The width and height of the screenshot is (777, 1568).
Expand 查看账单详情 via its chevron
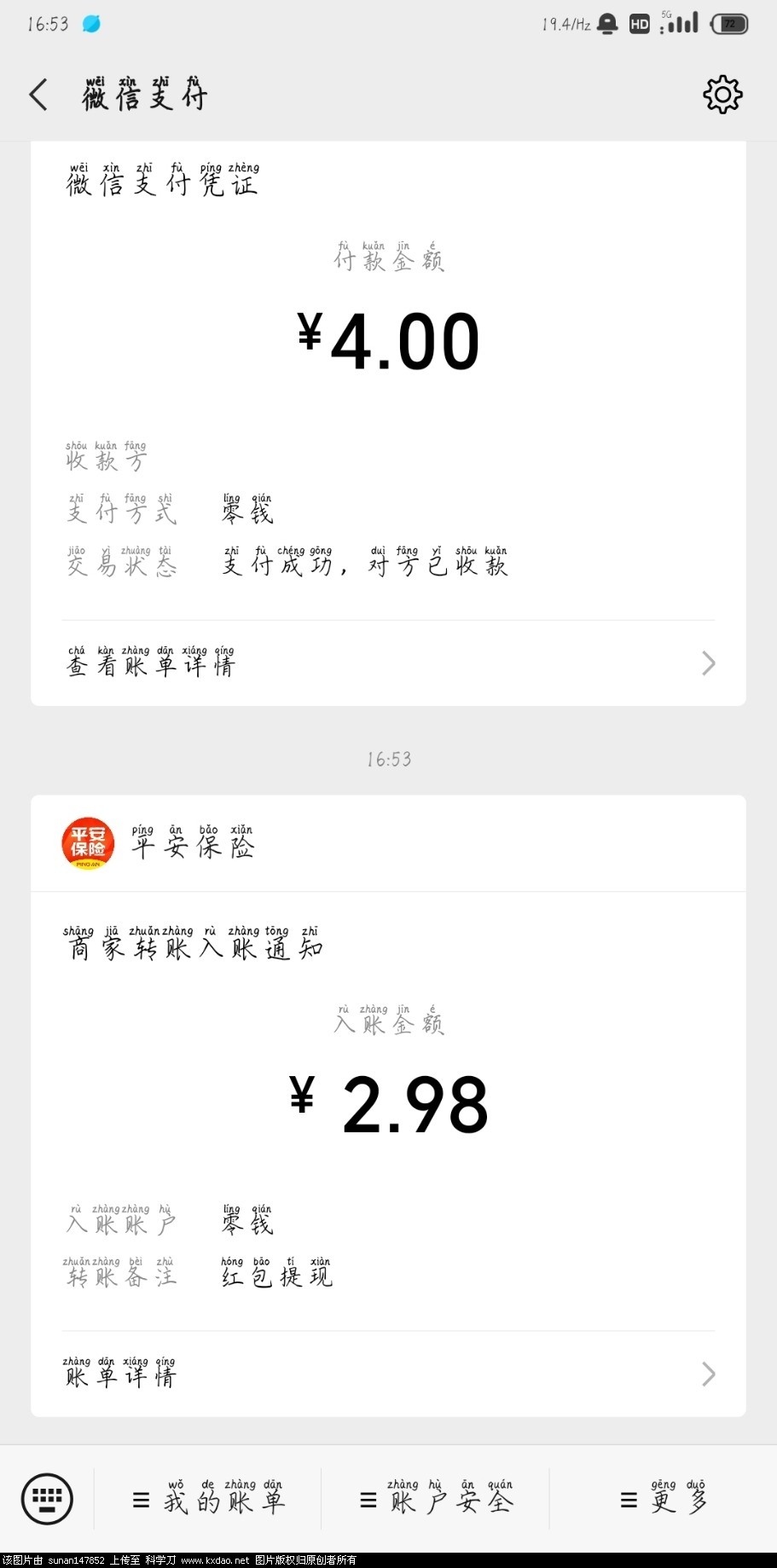click(x=707, y=663)
